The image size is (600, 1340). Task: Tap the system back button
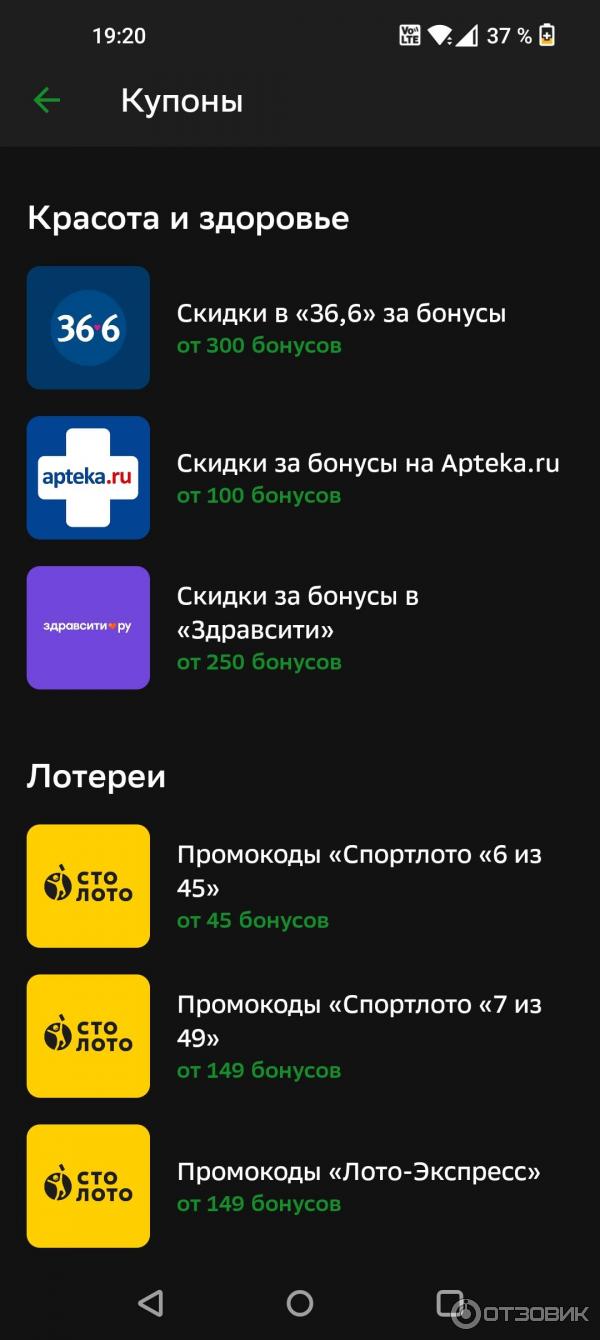pyautogui.click(x=150, y=1302)
